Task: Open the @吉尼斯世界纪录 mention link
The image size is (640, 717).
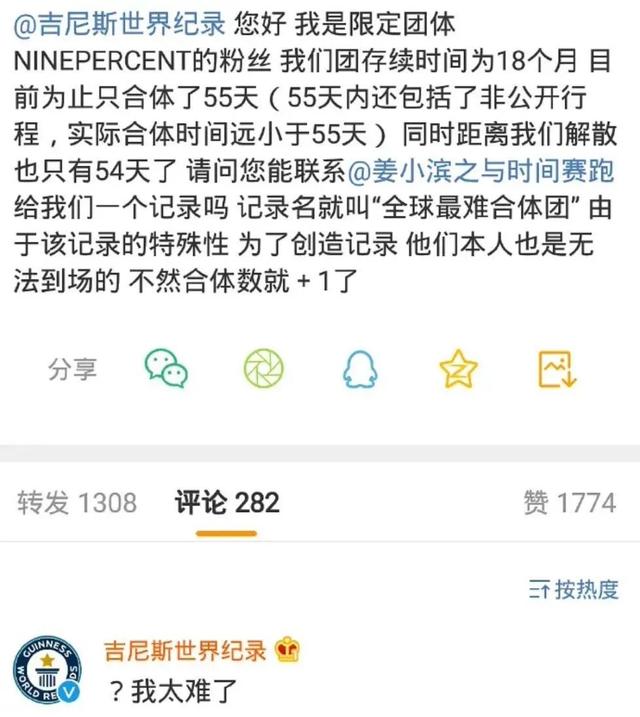Action: point(112,21)
